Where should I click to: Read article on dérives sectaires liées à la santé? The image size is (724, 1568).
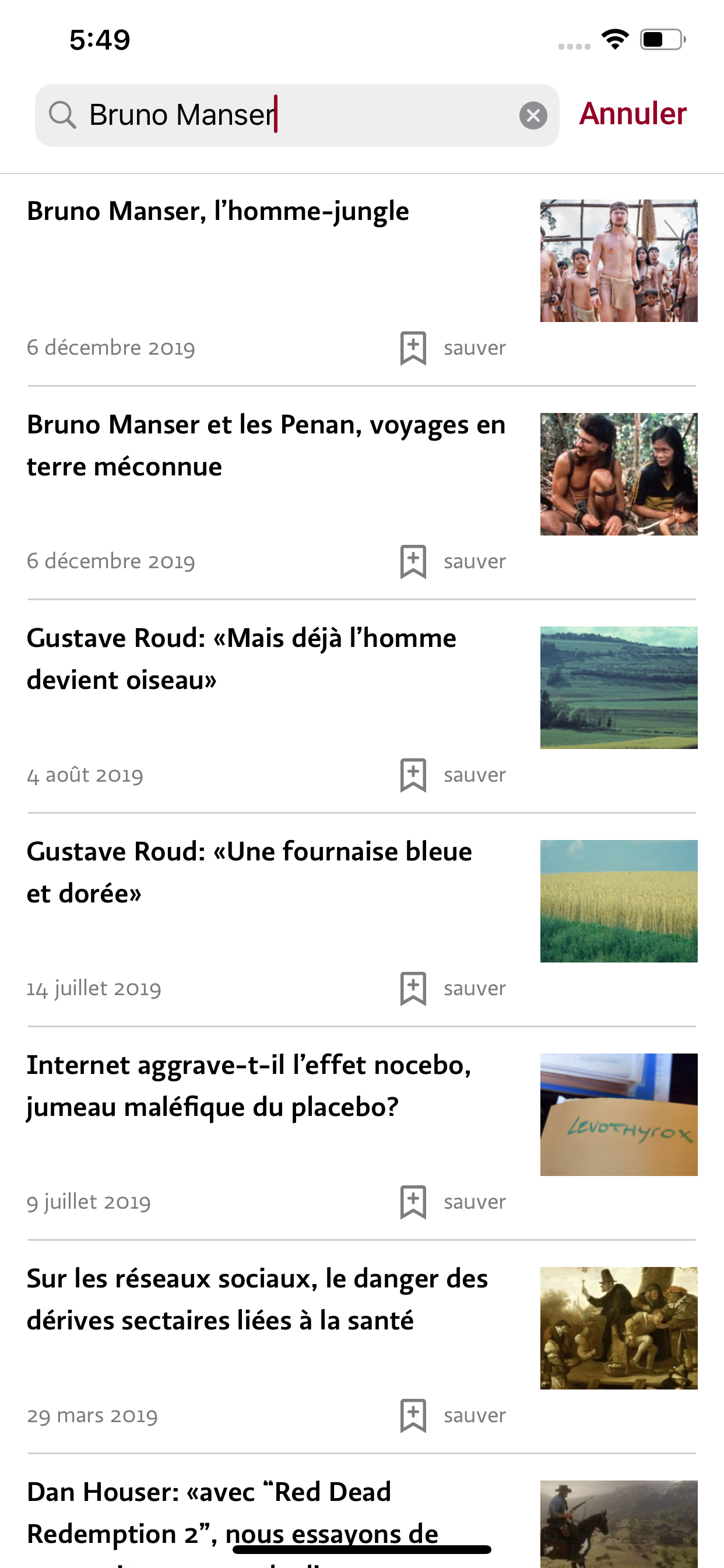(257, 1299)
